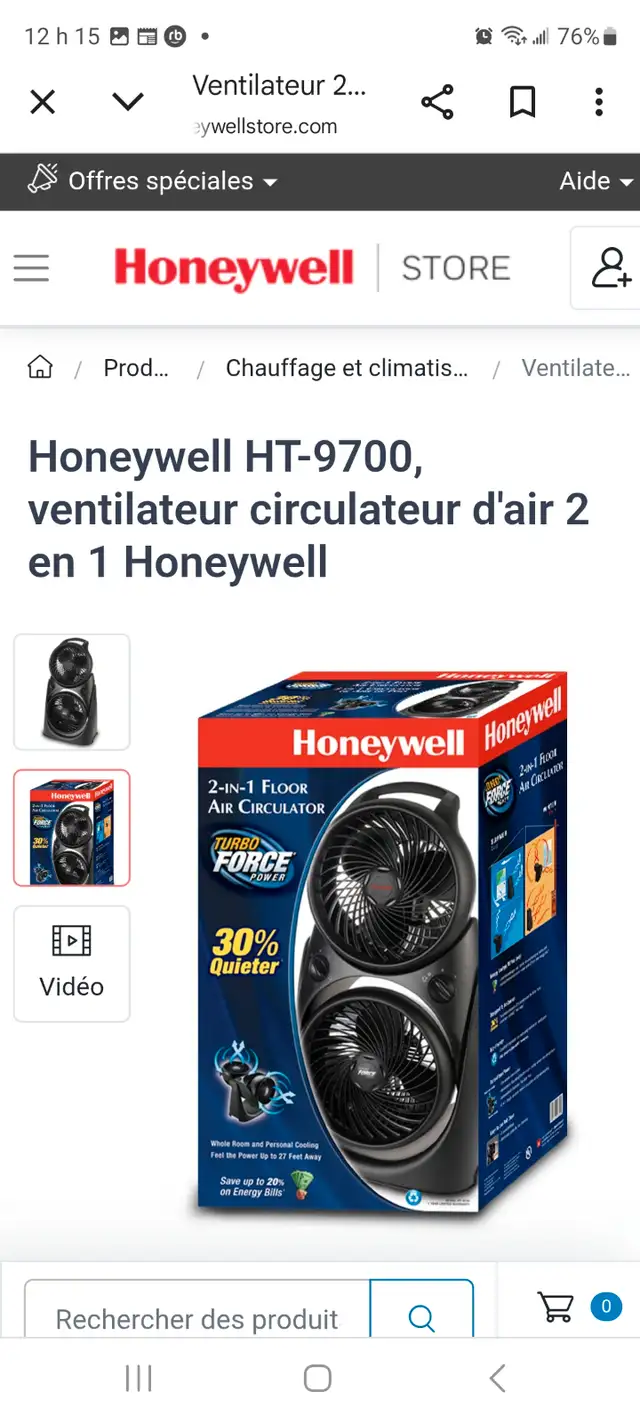
Task: Open the hamburger menu
Action: tap(31, 268)
